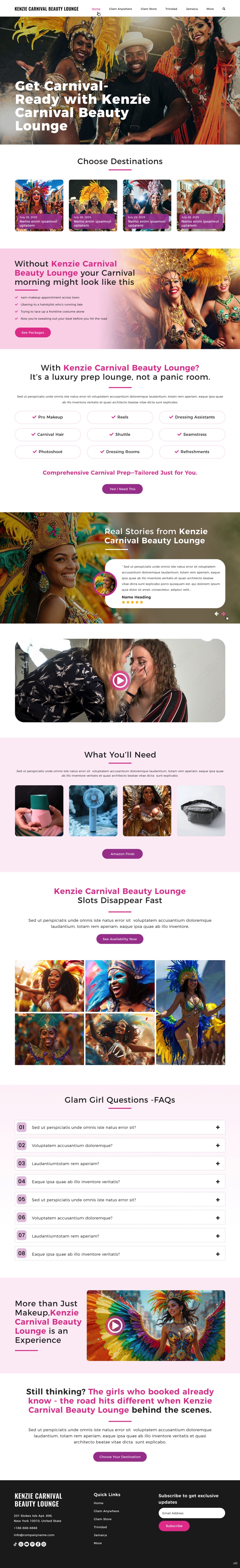Open the fanny pack product image
The image size is (240, 1568).
pos(201,810)
